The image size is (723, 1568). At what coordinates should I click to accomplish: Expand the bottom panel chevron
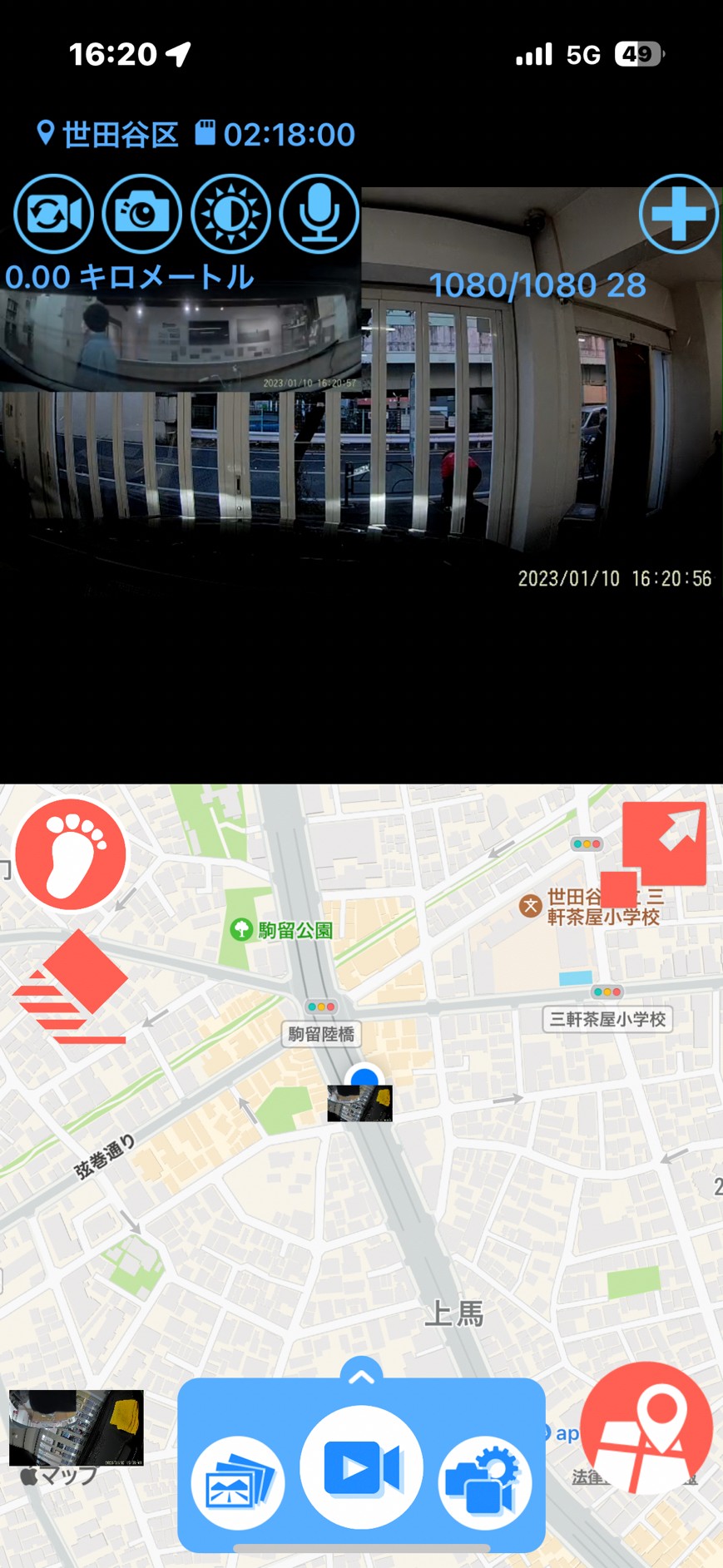361,1377
